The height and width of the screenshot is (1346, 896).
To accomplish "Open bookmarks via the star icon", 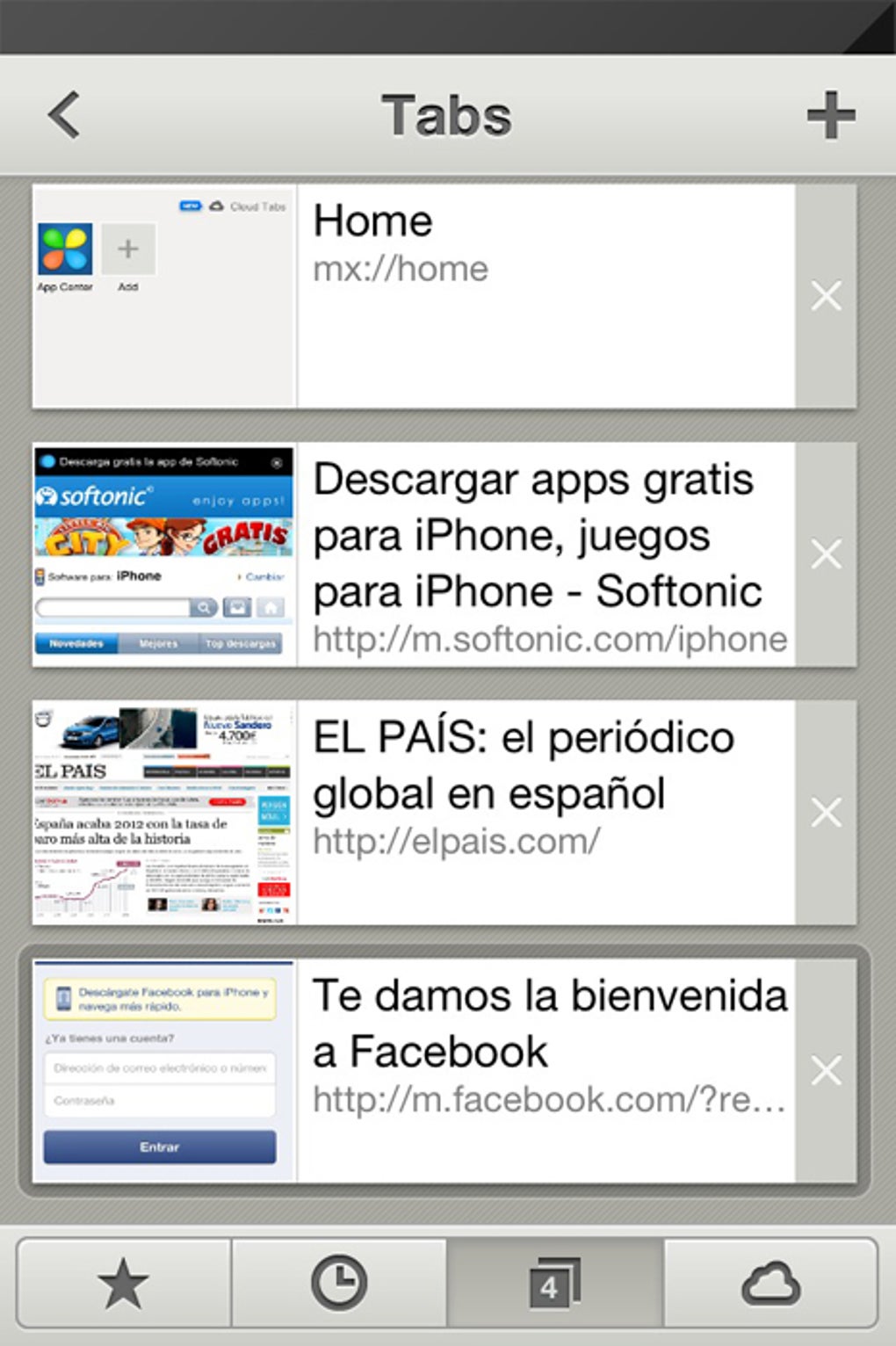I will 123,1284.
